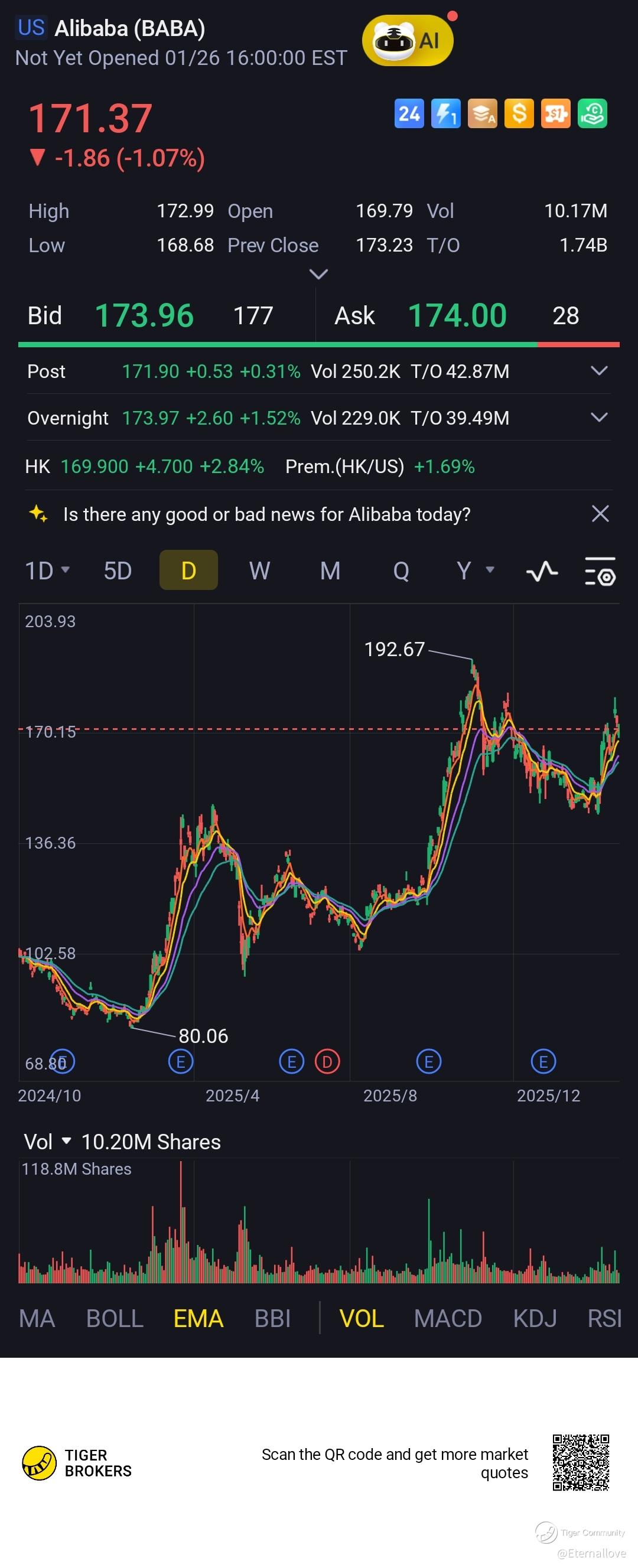Expand the Overnight trading row
This screenshot has width=638, height=1568.
599,418
